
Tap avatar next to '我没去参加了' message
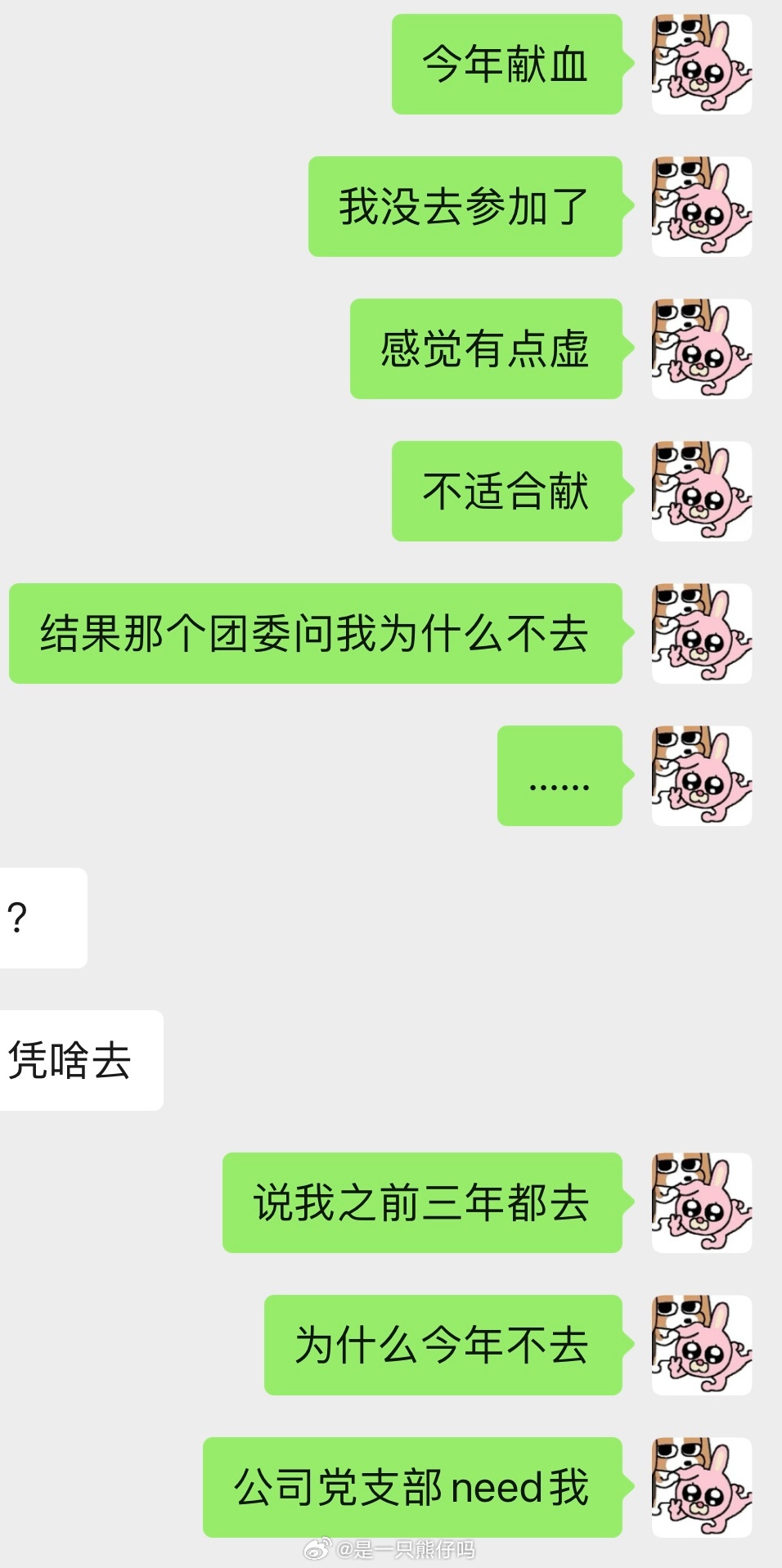[701, 206]
